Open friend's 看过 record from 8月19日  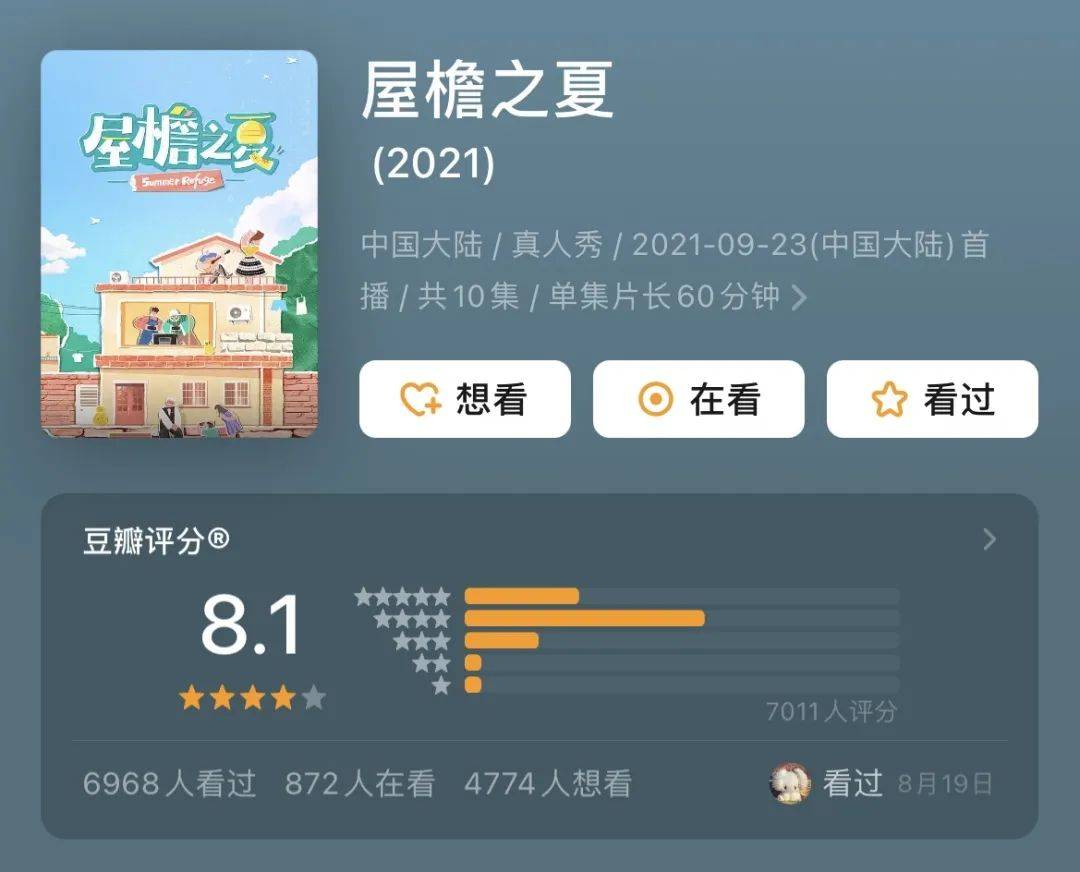point(880,783)
